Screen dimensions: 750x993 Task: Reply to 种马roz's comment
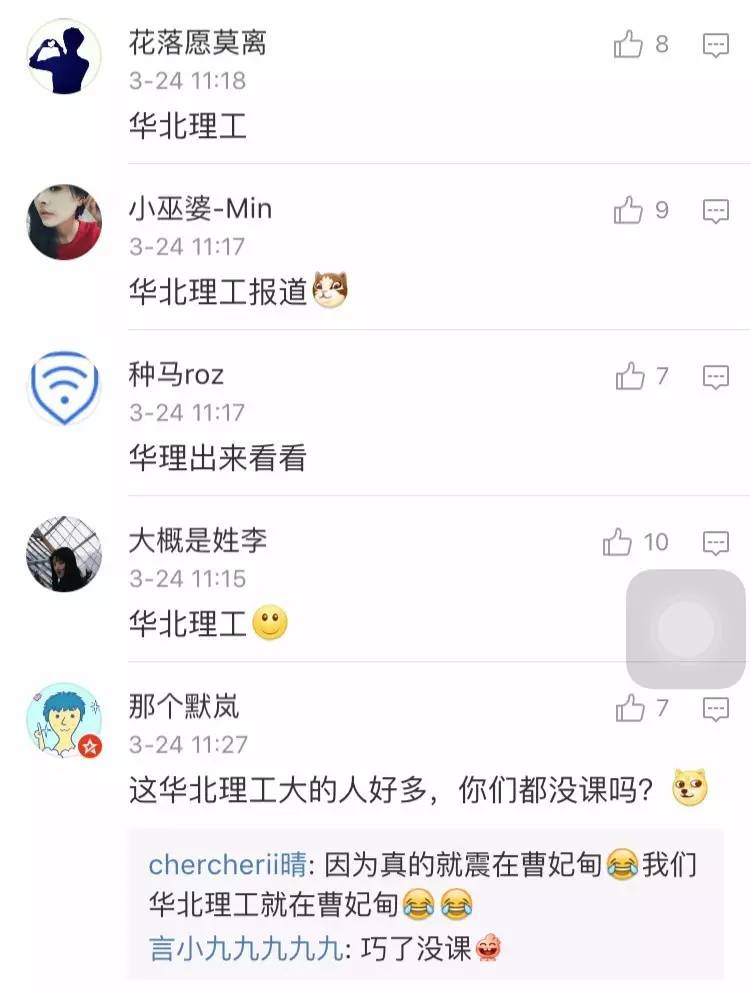pos(715,377)
